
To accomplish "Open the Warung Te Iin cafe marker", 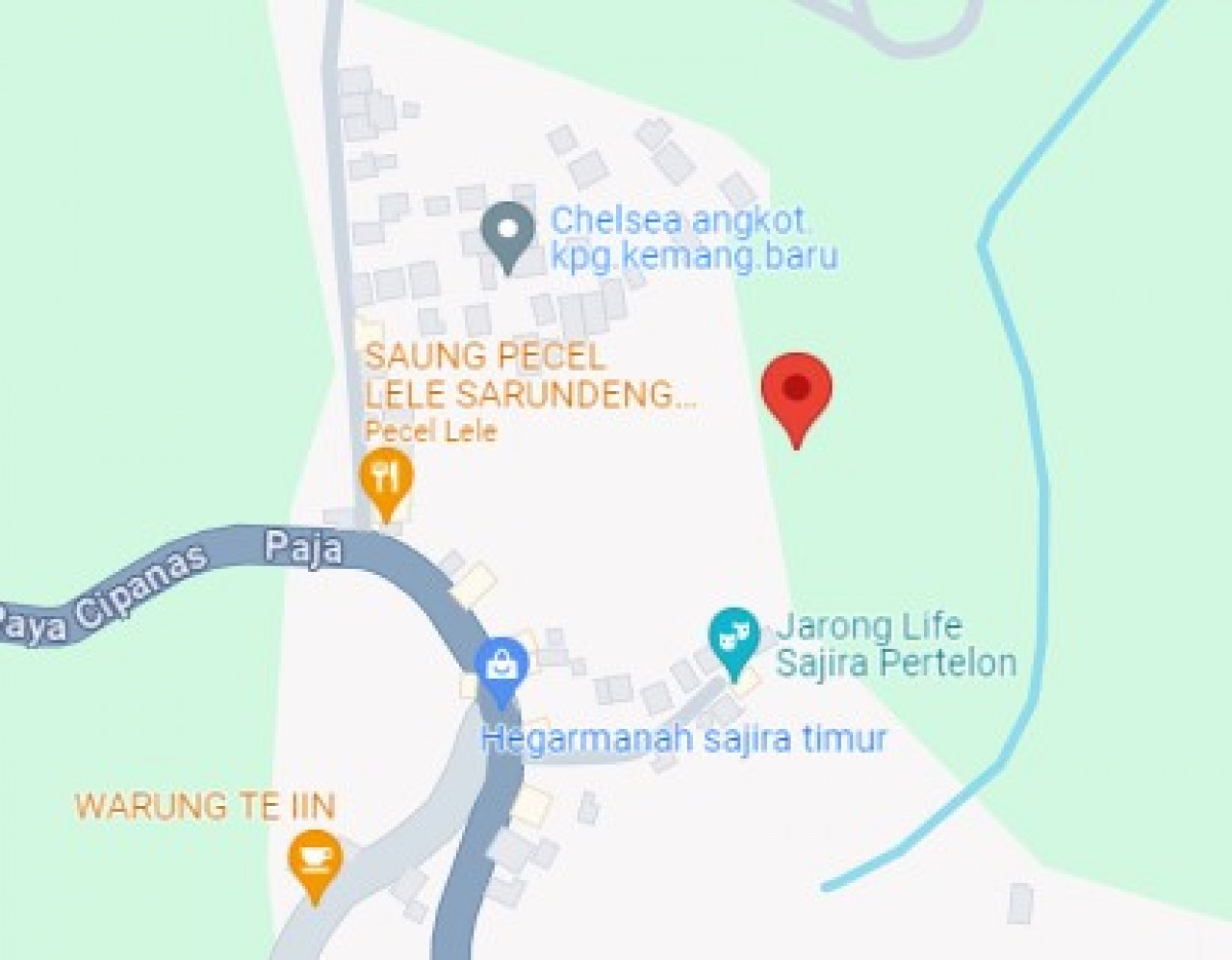I will [x=315, y=860].
